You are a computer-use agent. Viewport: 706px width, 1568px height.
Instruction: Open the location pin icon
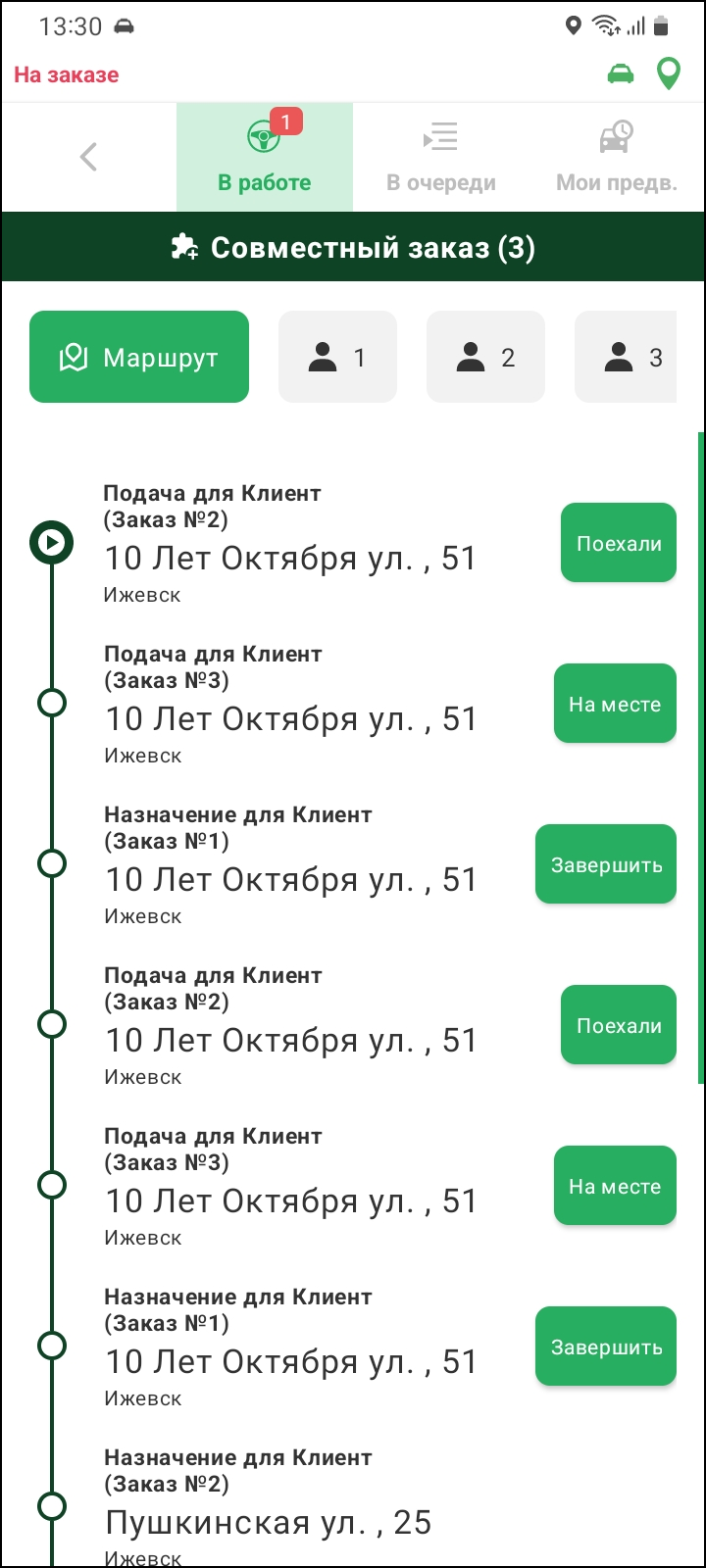pyautogui.click(x=669, y=74)
